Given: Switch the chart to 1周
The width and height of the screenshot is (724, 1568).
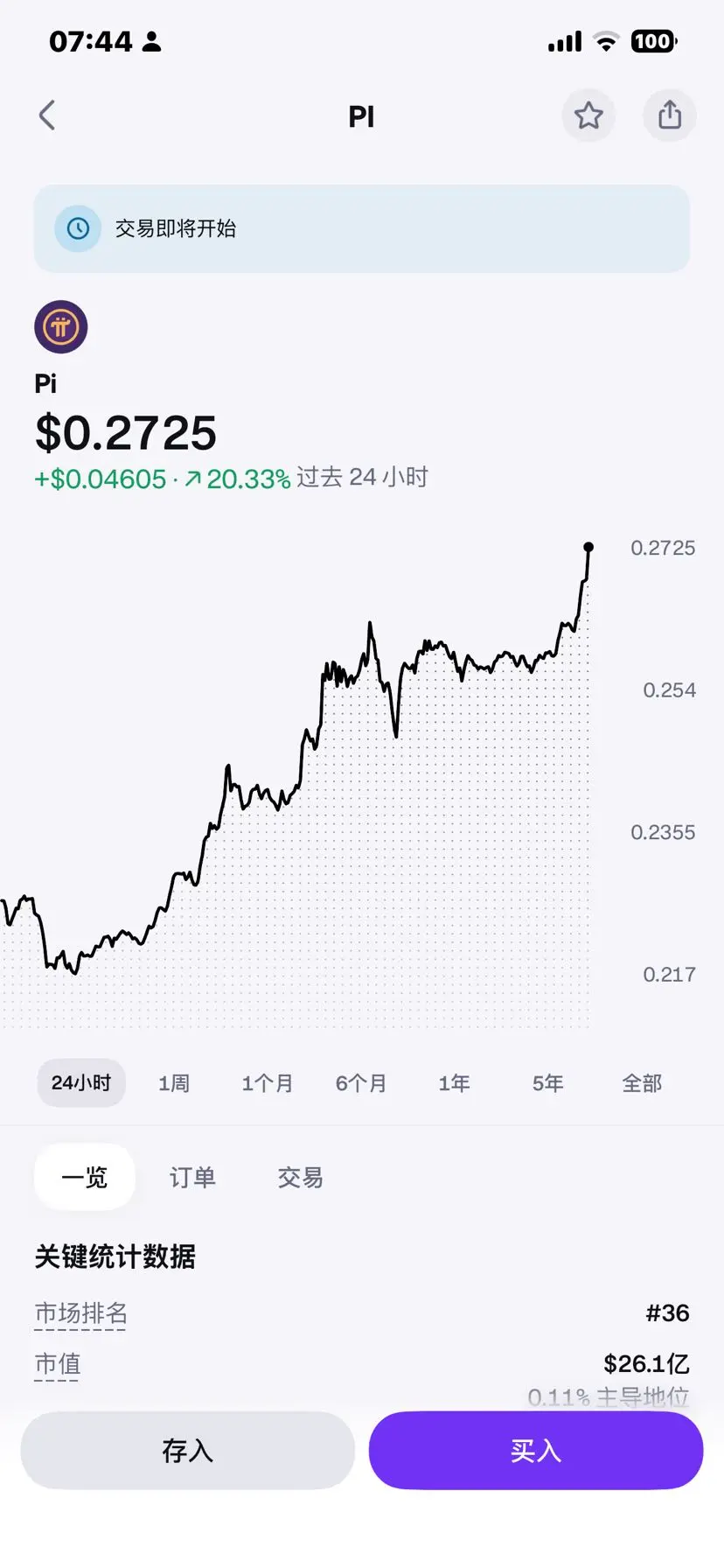Looking at the screenshot, I should (x=174, y=1083).
